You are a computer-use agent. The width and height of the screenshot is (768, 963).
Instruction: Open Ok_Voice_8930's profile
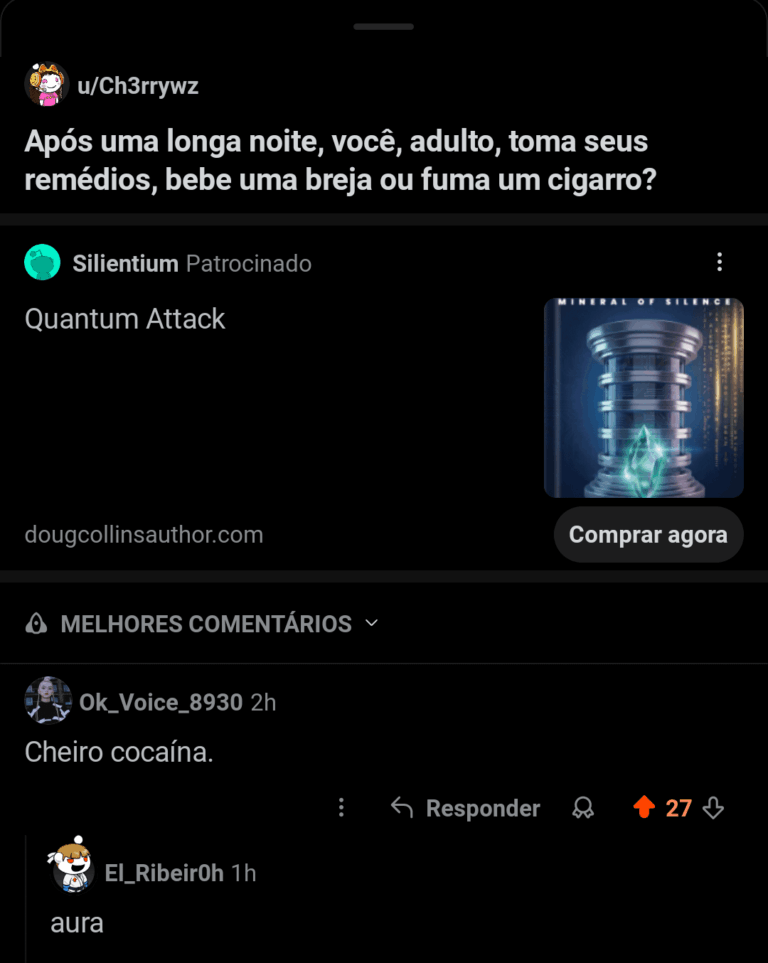click(x=160, y=703)
